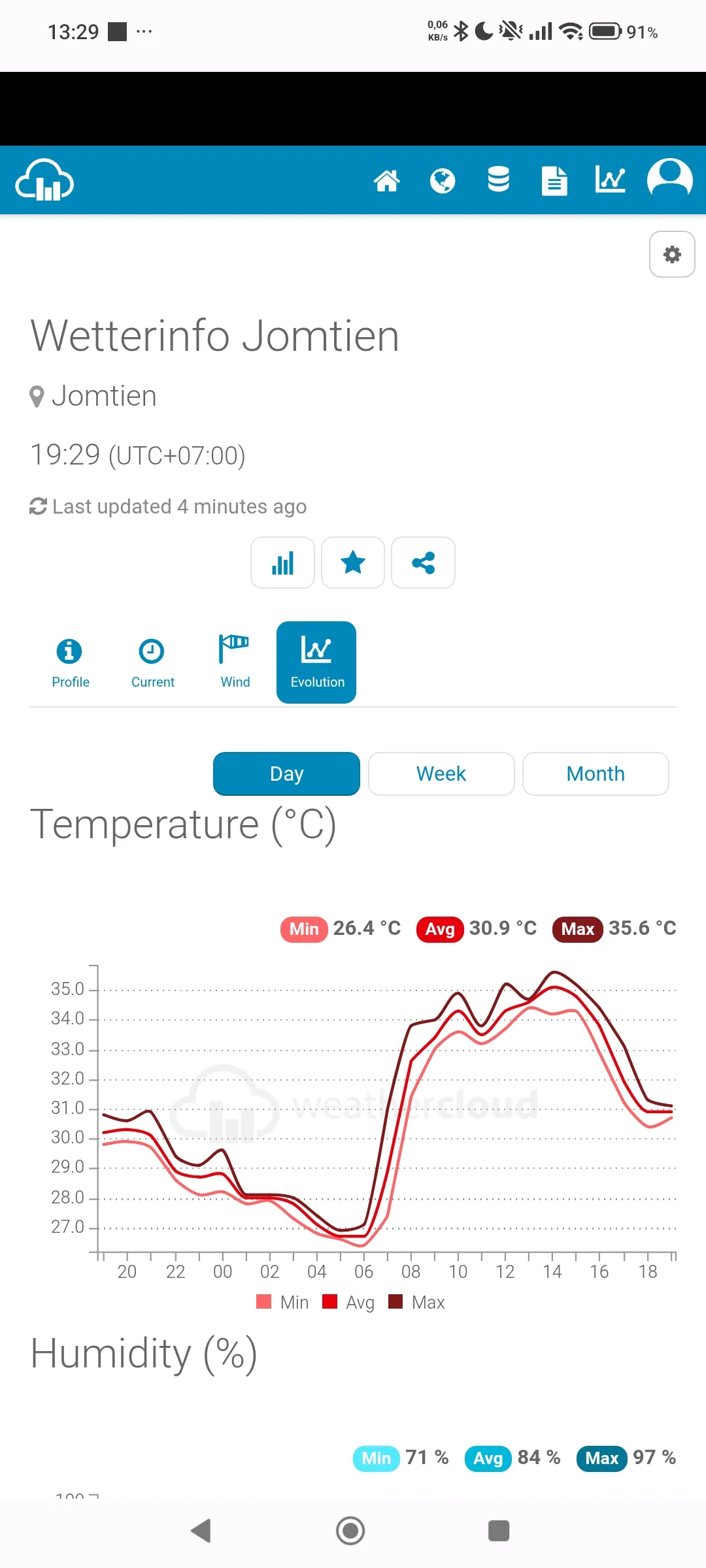The image size is (706, 1568).
Task: Switch to the Profile tab
Action: point(71,662)
